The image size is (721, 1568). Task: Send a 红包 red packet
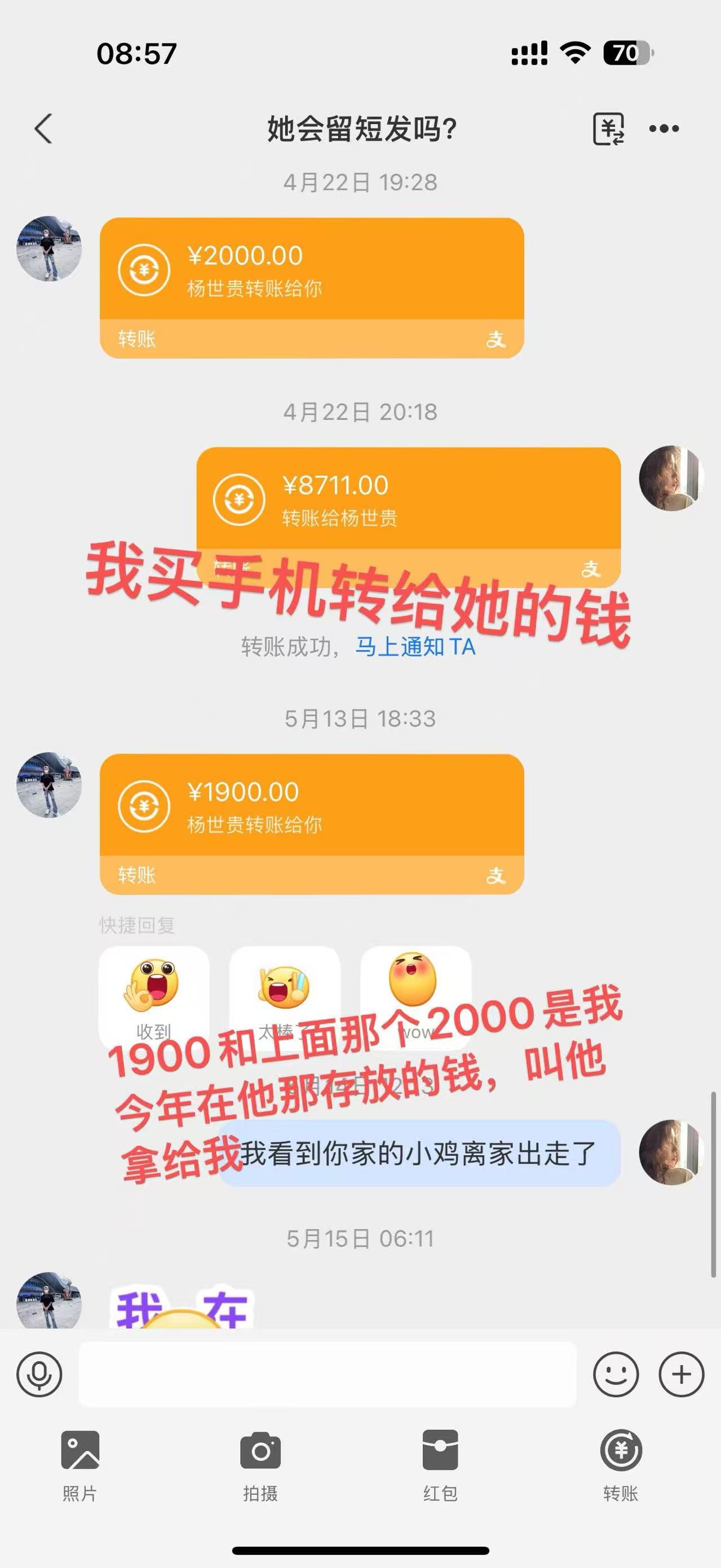[440, 1466]
